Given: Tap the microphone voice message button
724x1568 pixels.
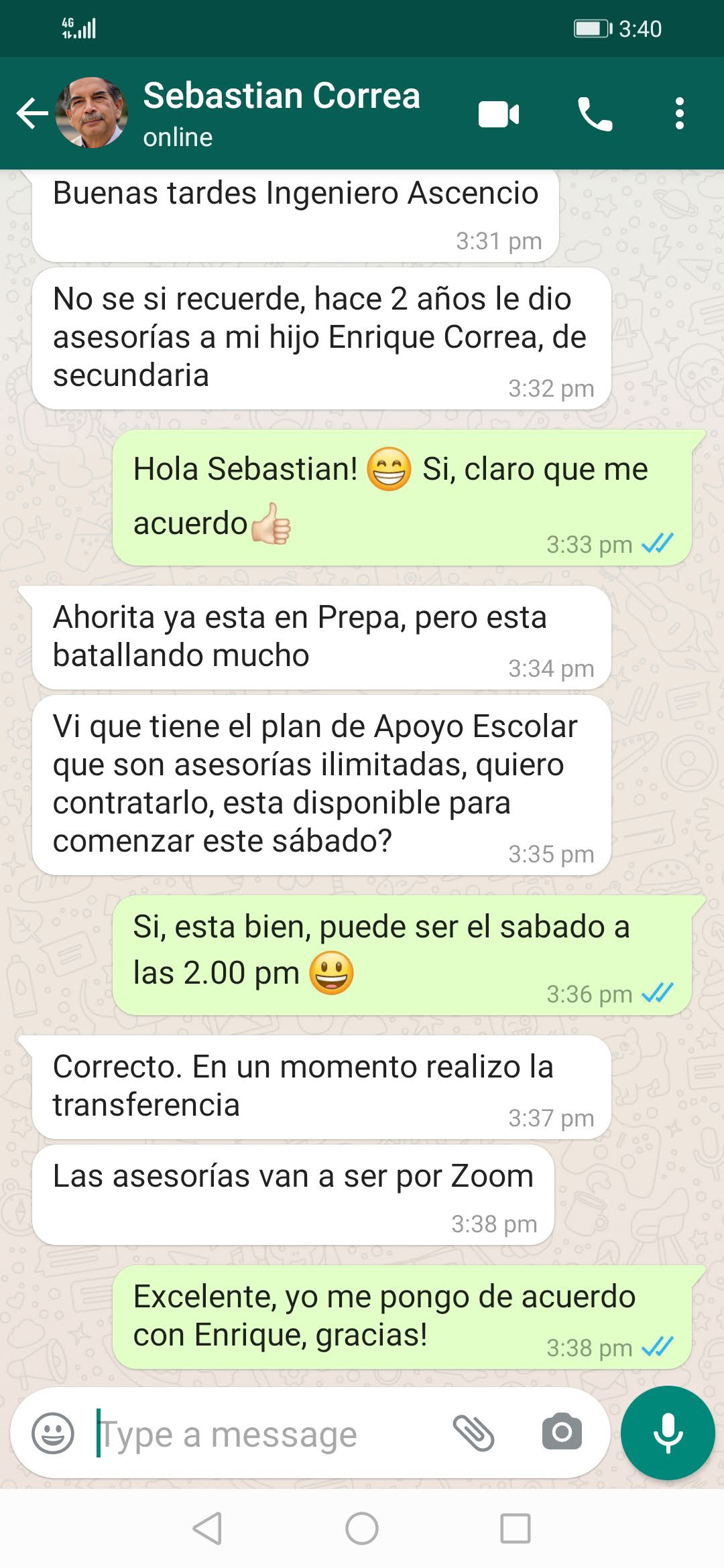Looking at the screenshot, I should pyautogui.click(x=668, y=1433).
